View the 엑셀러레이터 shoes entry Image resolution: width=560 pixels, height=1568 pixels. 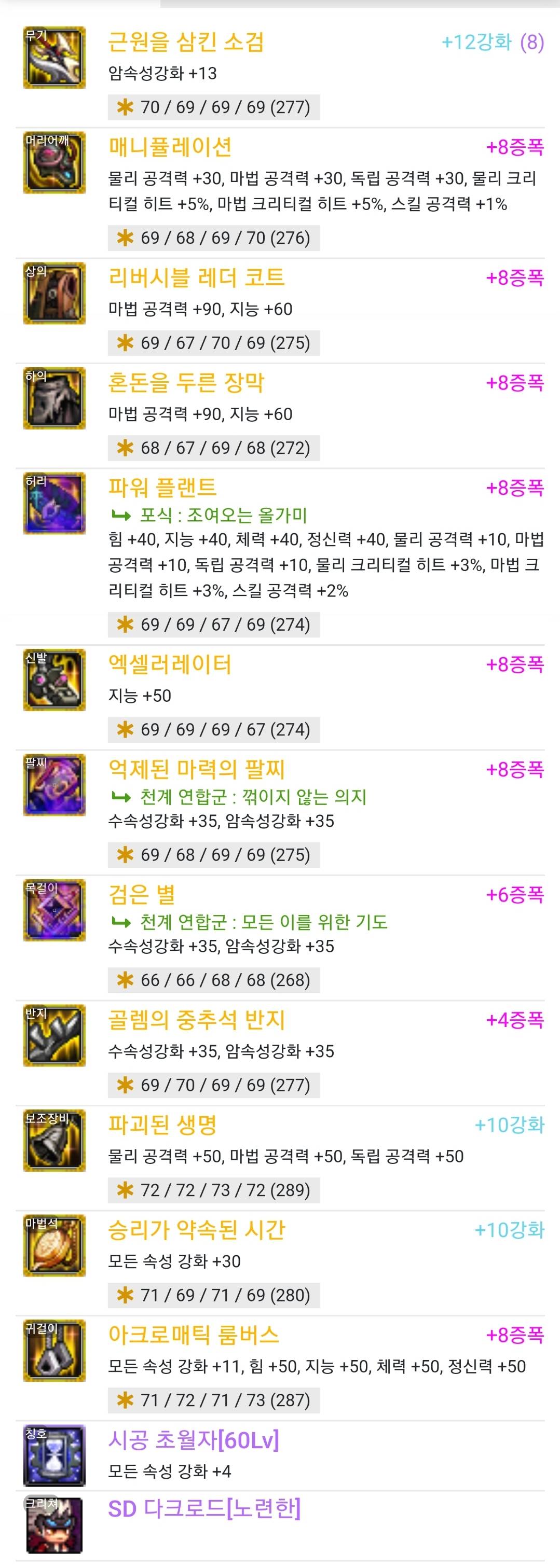point(170,664)
